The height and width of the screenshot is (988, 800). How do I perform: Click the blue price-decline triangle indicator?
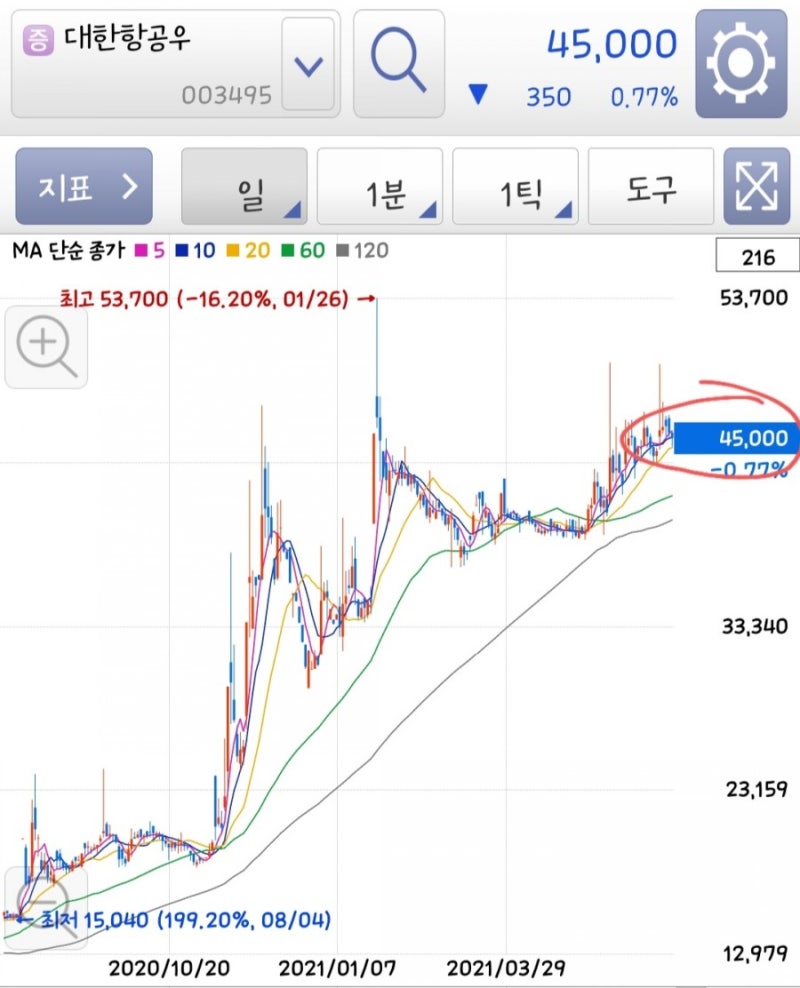point(478,93)
